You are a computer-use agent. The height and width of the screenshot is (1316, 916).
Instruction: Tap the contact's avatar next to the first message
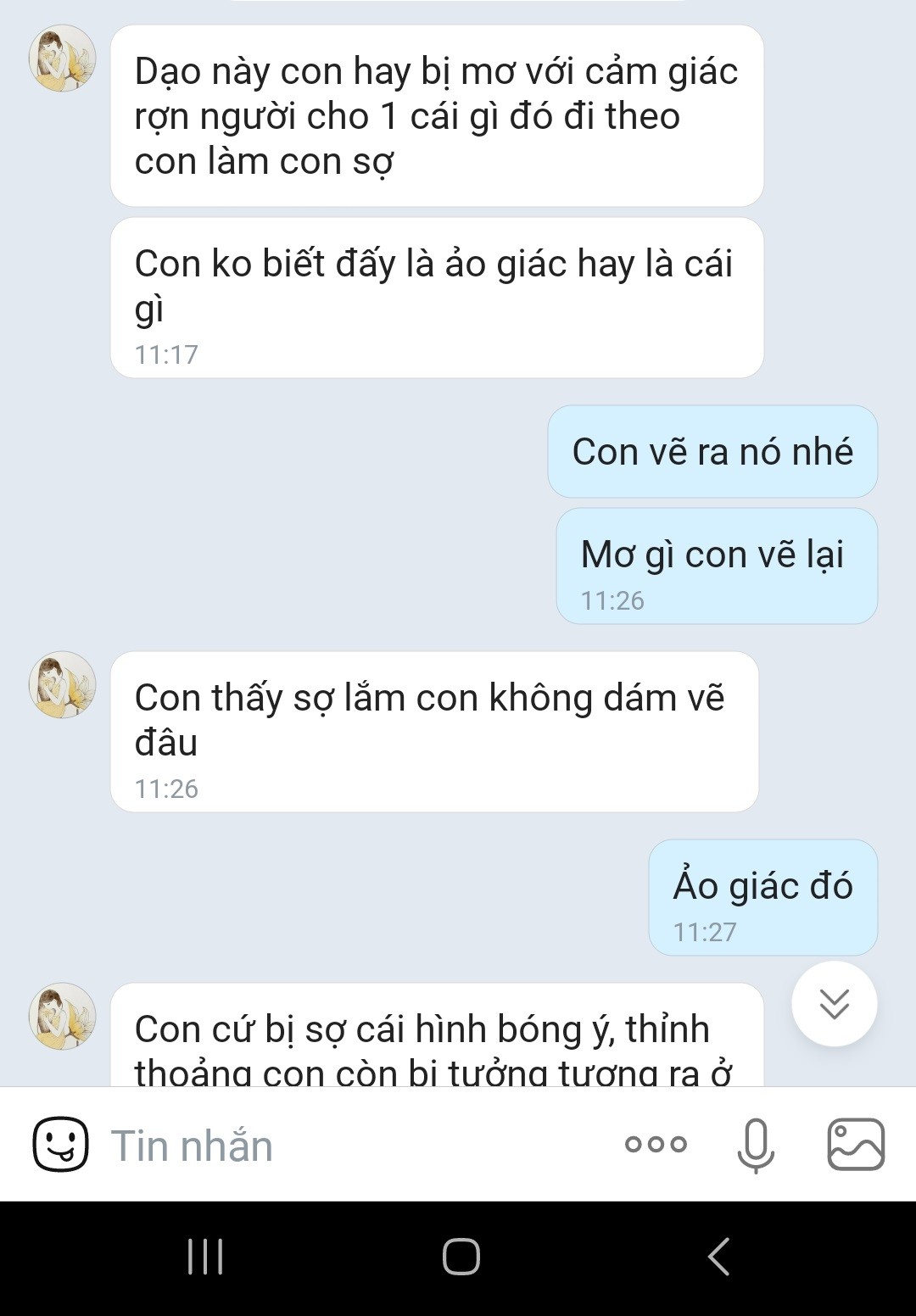click(x=62, y=59)
